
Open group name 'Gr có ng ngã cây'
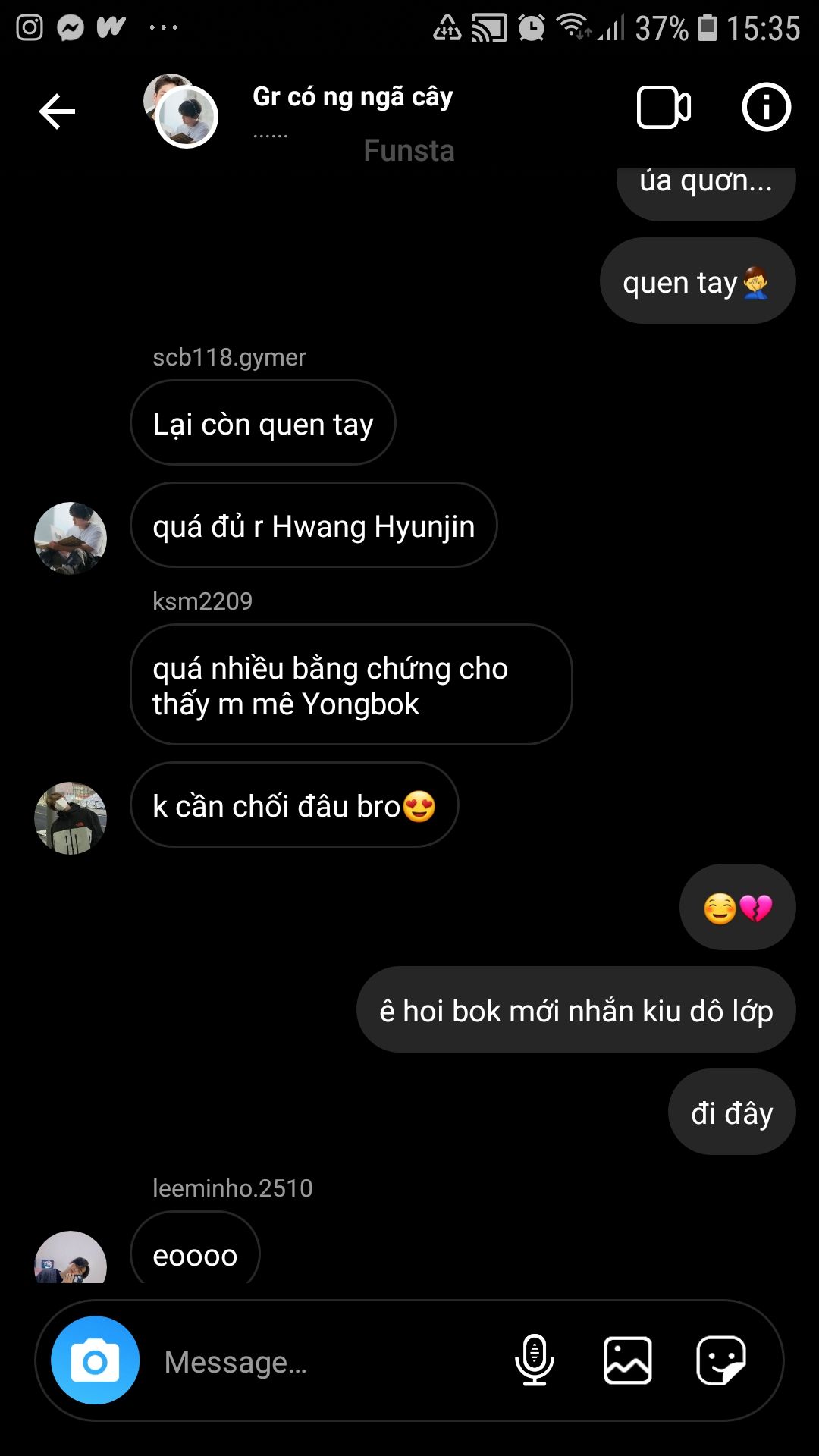353,97
